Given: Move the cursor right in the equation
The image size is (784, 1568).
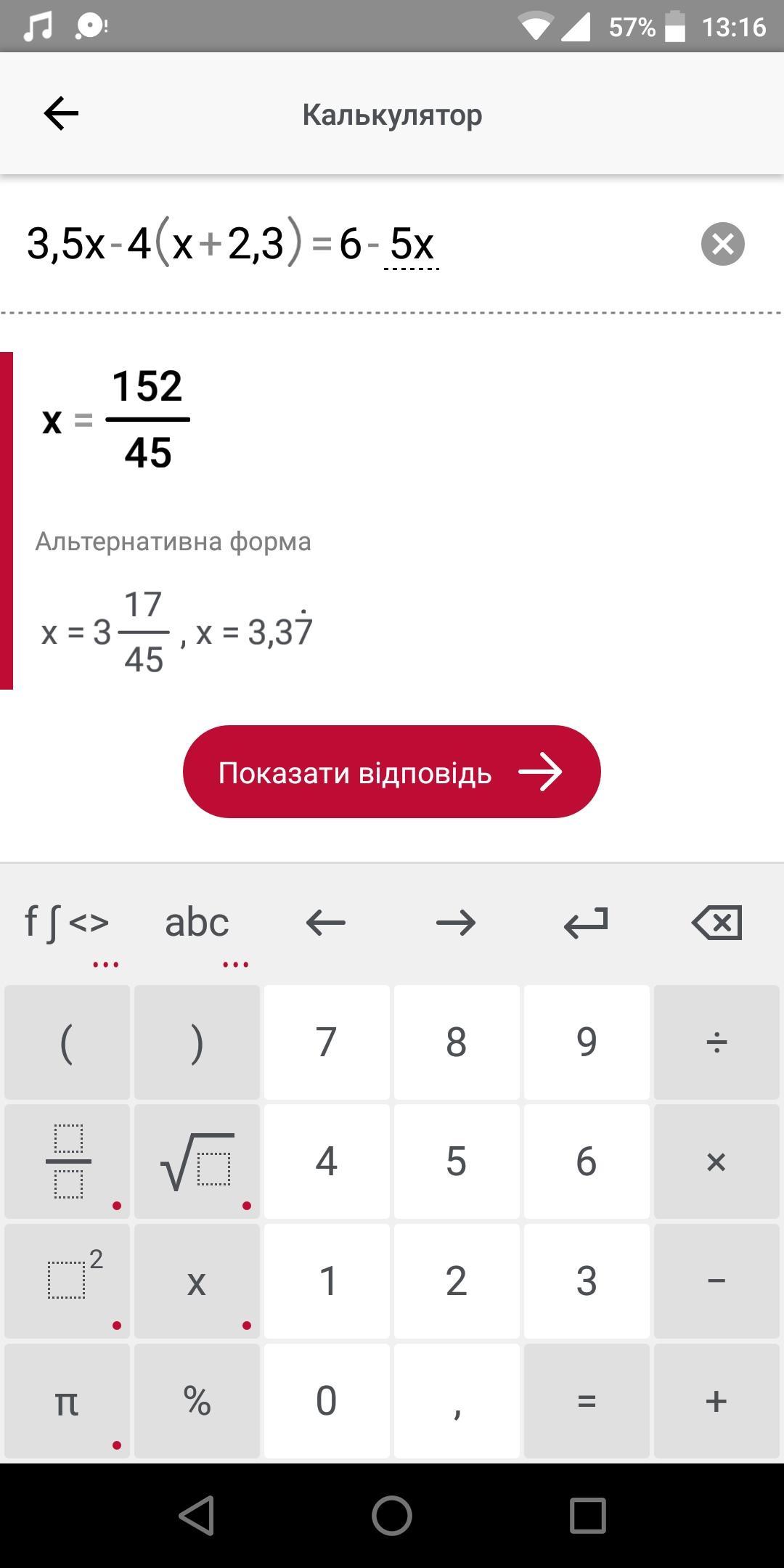Looking at the screenshot, I should pos(456,923).
